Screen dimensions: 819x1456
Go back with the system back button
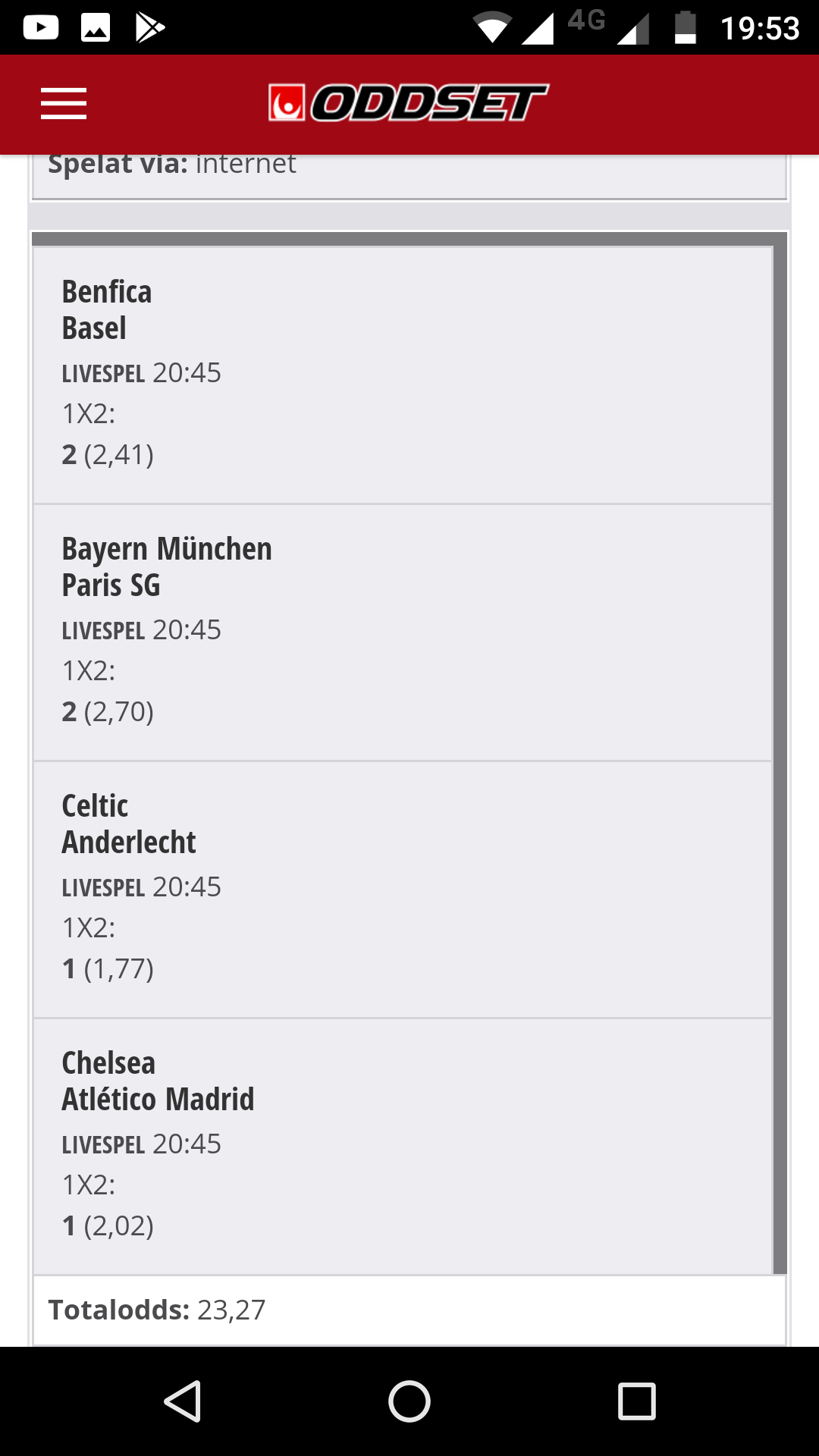click(x=183, y=1401)
